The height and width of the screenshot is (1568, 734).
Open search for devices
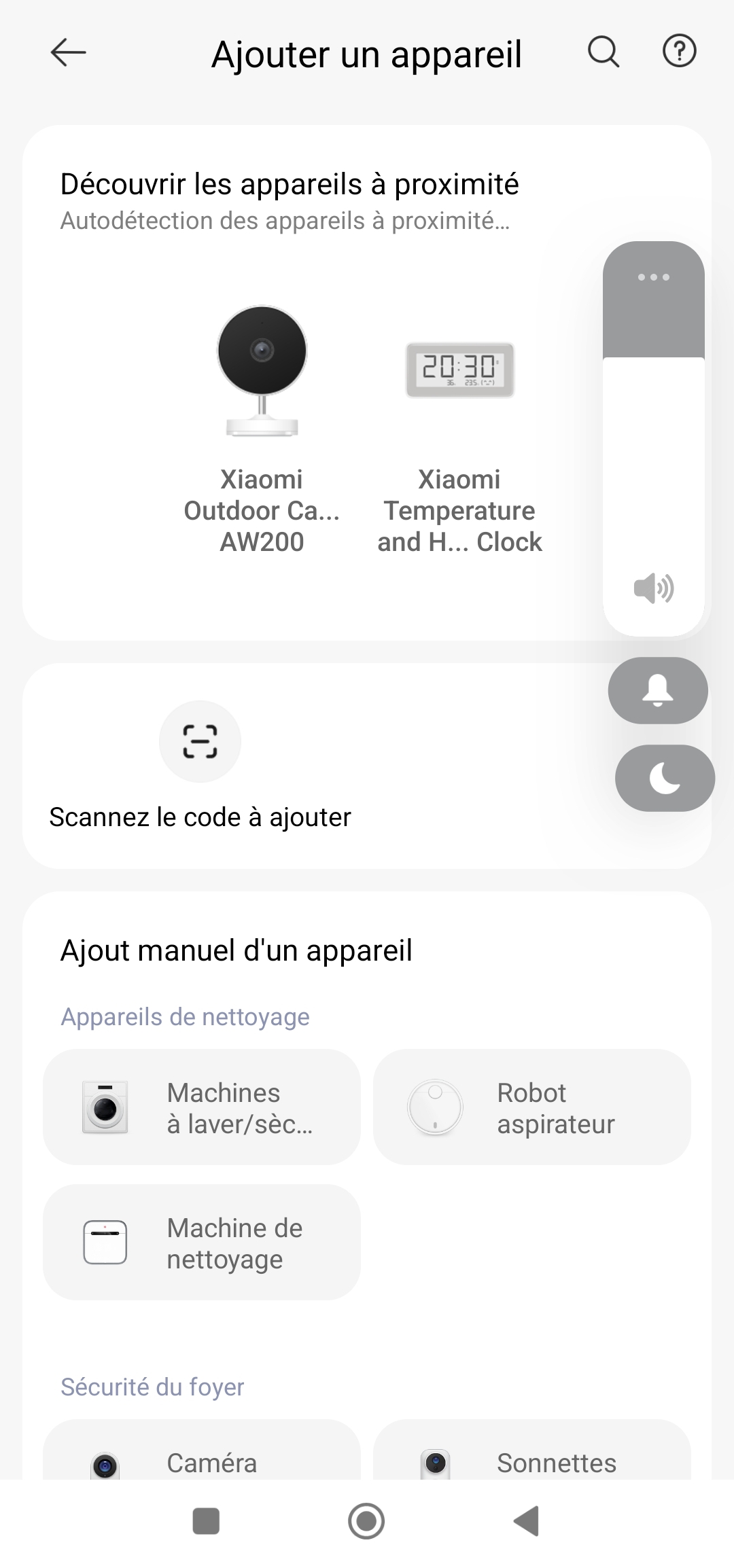603,52
